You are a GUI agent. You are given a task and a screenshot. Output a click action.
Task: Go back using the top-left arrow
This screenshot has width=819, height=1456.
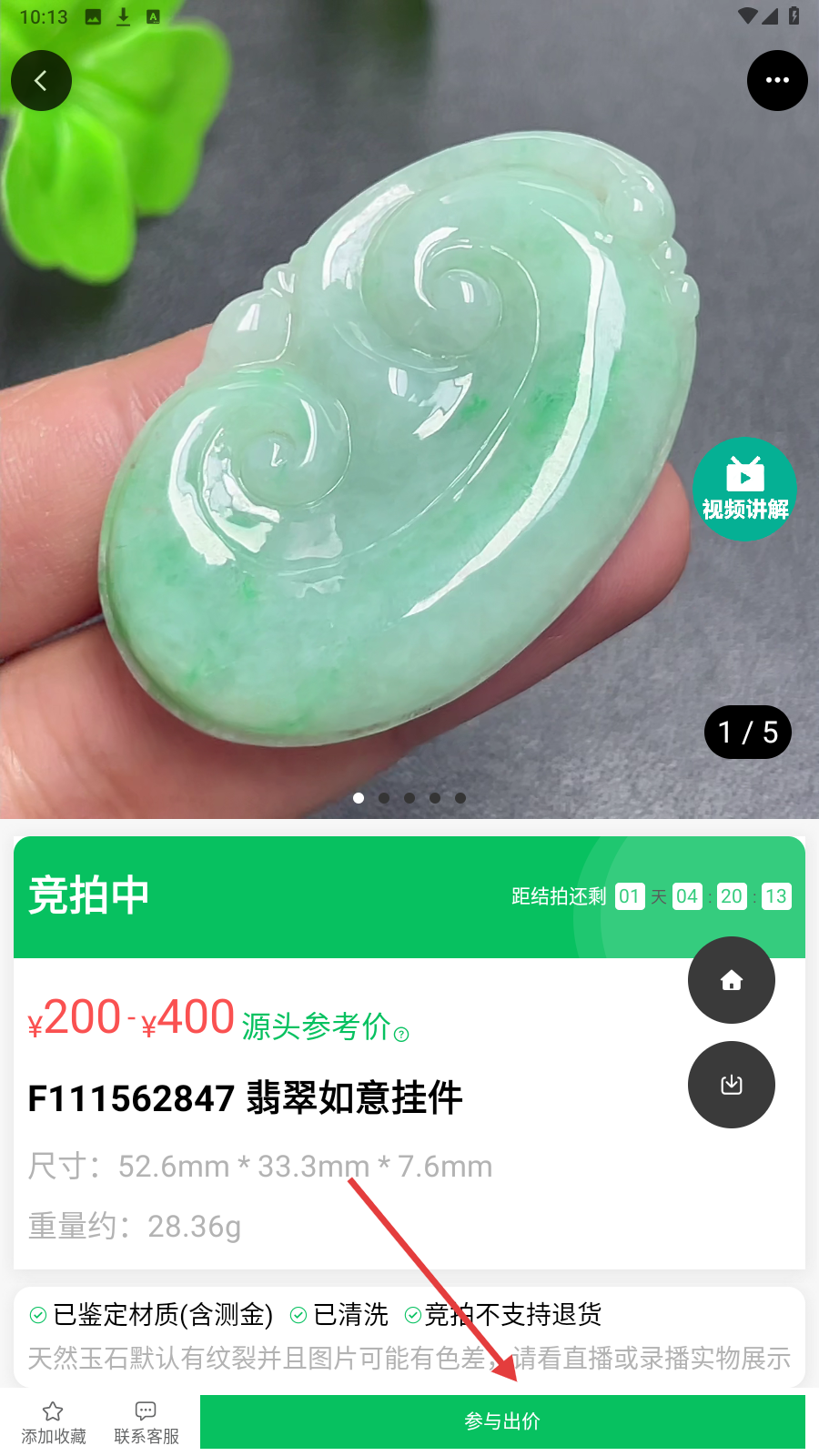point(41,81)
